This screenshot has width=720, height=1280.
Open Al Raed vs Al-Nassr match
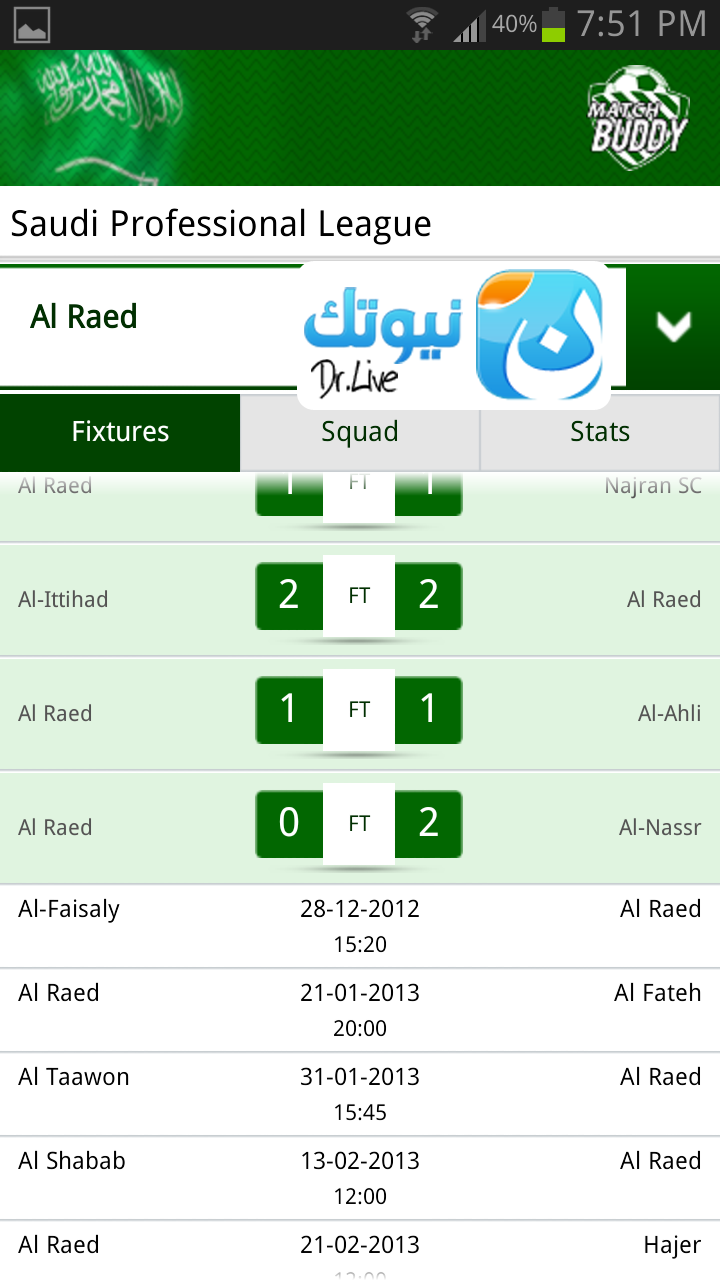(x=359, y=827)
